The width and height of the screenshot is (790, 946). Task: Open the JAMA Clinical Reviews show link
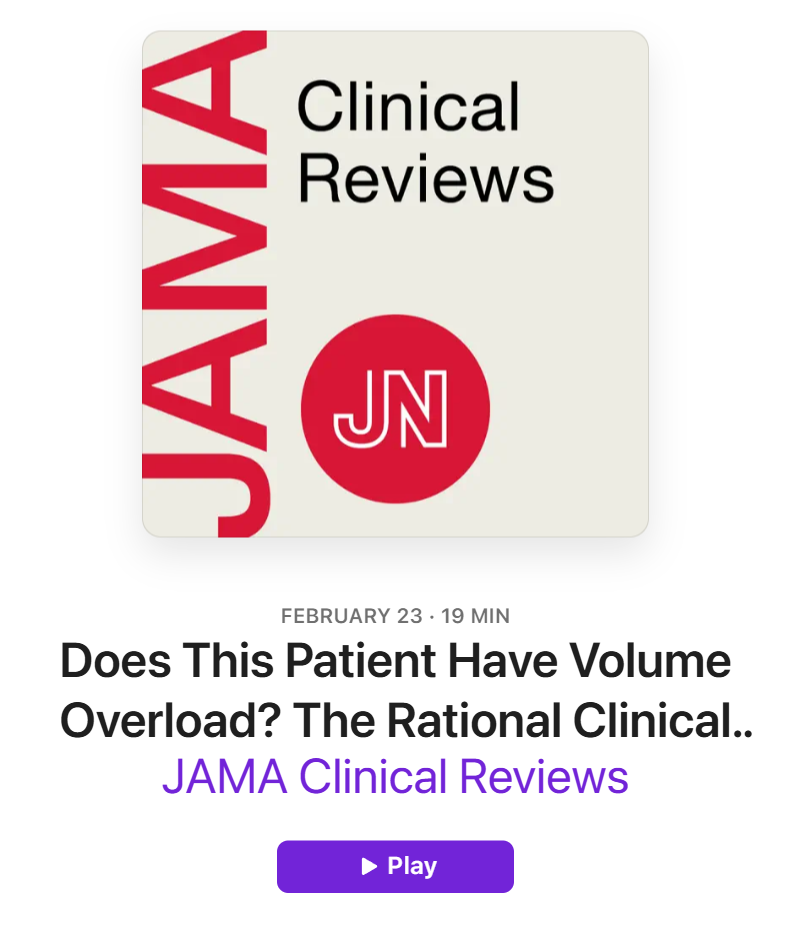395,777
